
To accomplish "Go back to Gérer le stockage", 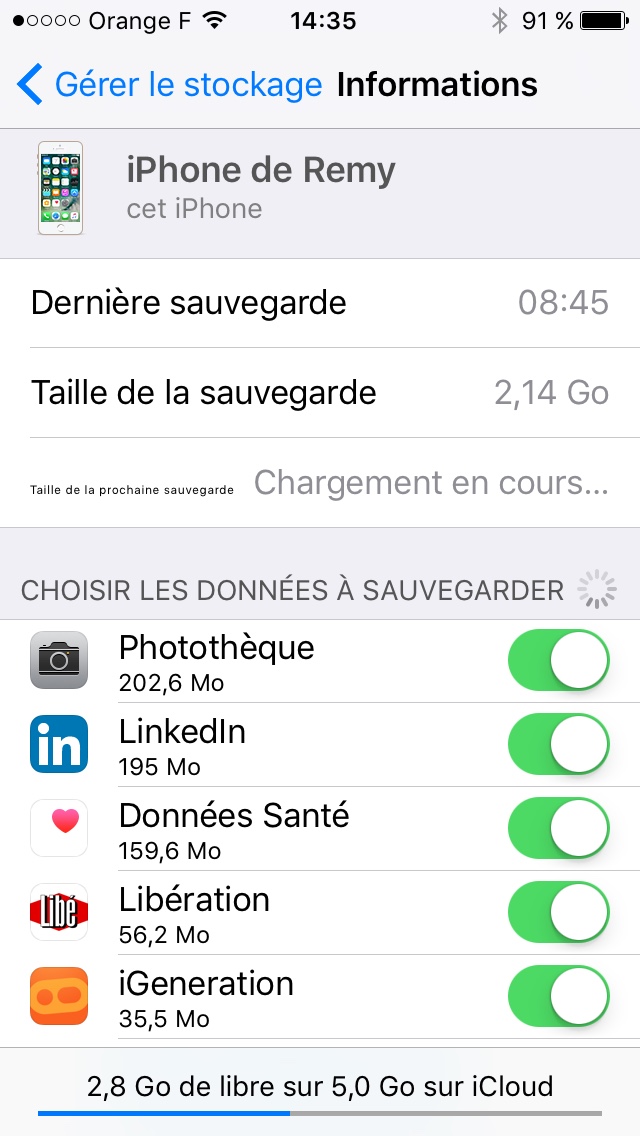I will pyautogui.click(x=170, y=85).
